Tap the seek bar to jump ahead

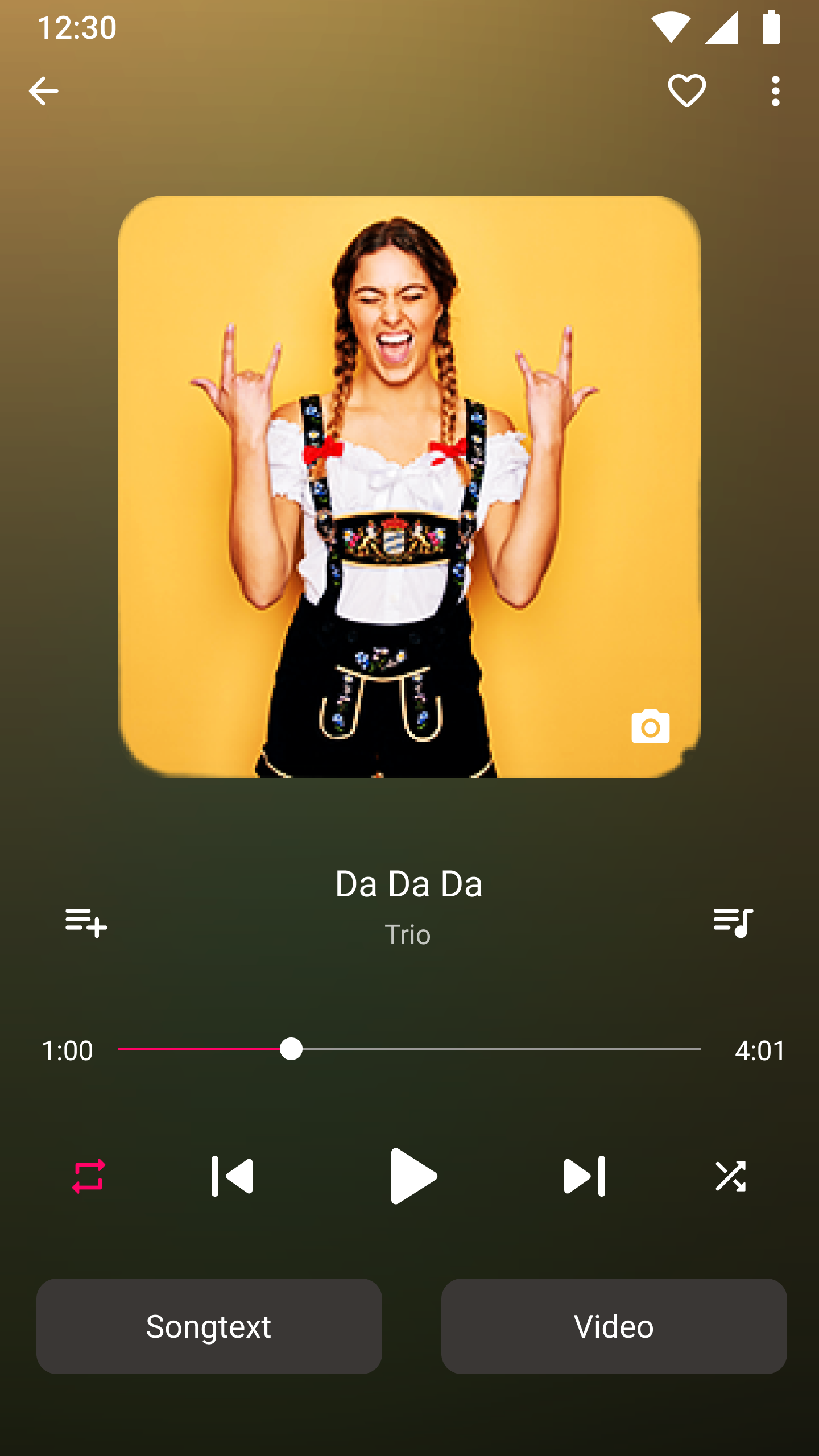(x=512, y=1049)
